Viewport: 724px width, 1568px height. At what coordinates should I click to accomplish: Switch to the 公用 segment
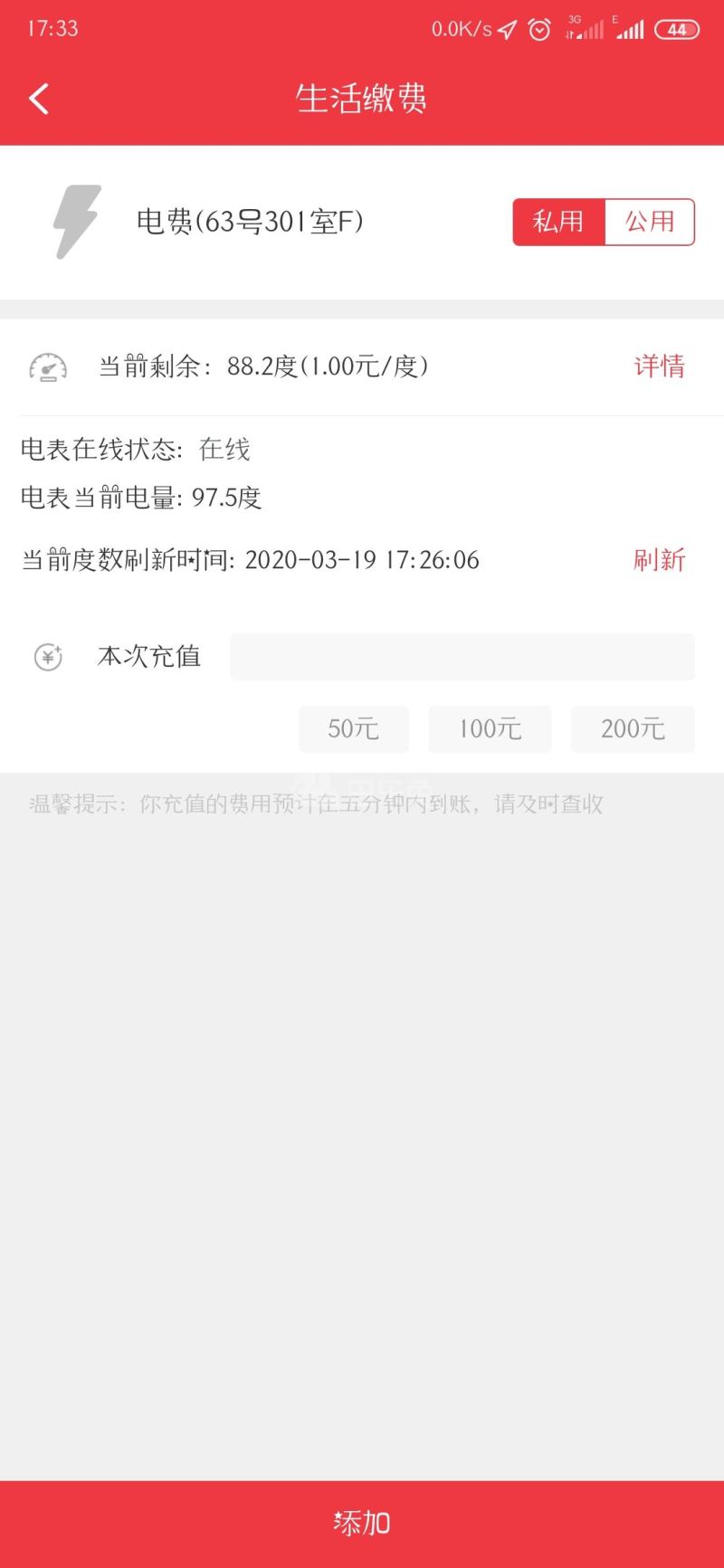[649, 222]
